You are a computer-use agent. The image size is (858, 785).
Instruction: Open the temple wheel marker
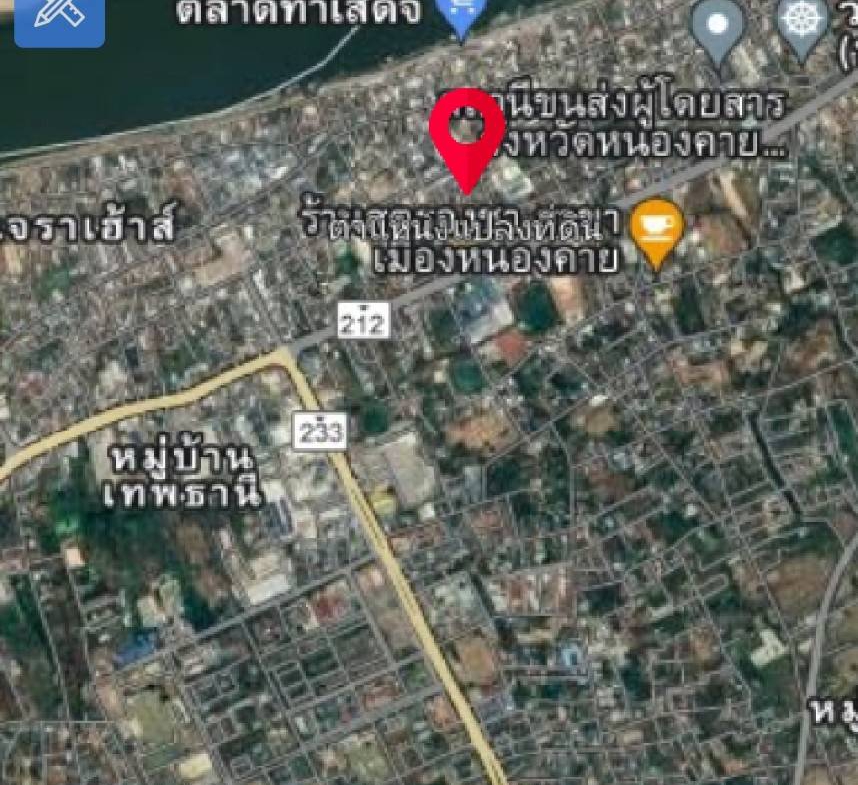(802, 25)
